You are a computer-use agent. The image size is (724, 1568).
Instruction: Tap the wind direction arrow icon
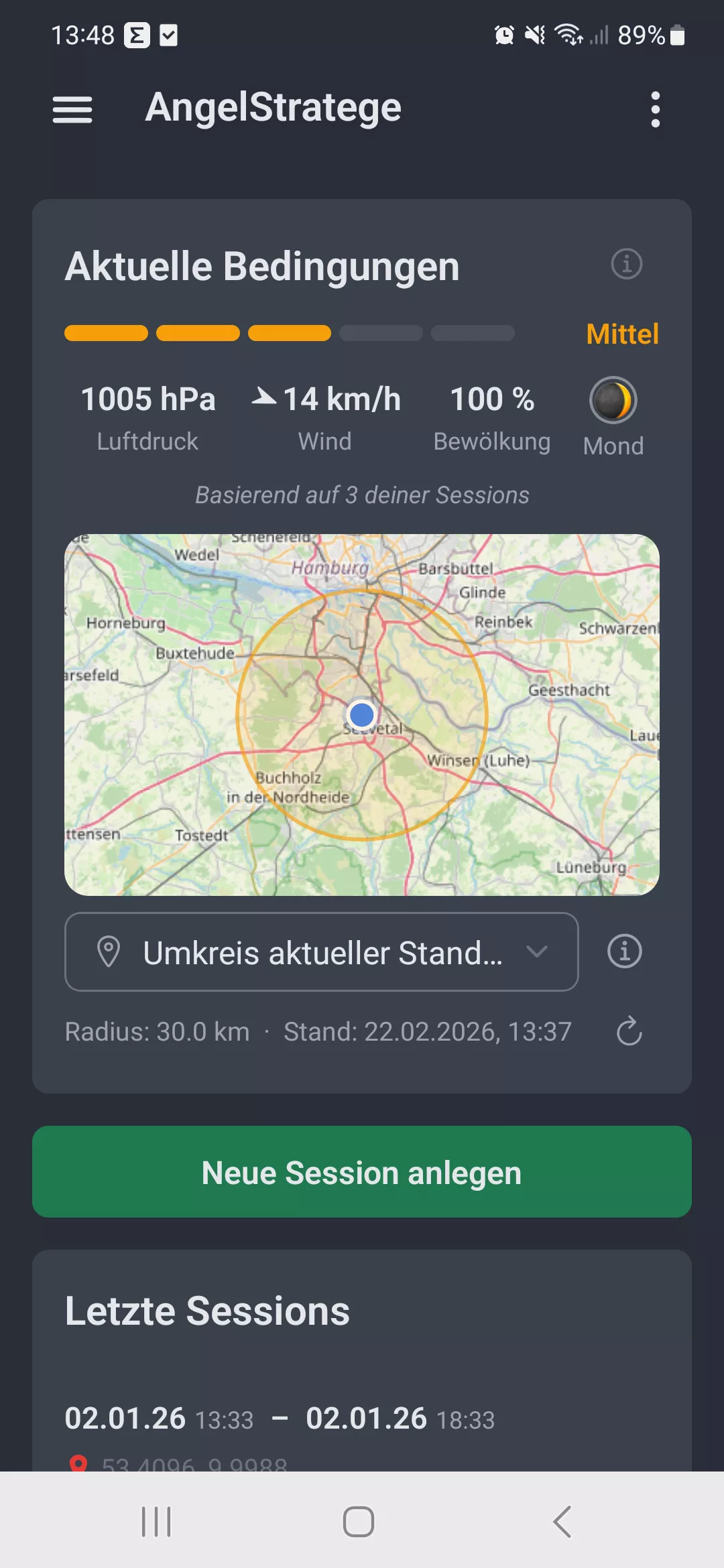[x=264, y=397]
